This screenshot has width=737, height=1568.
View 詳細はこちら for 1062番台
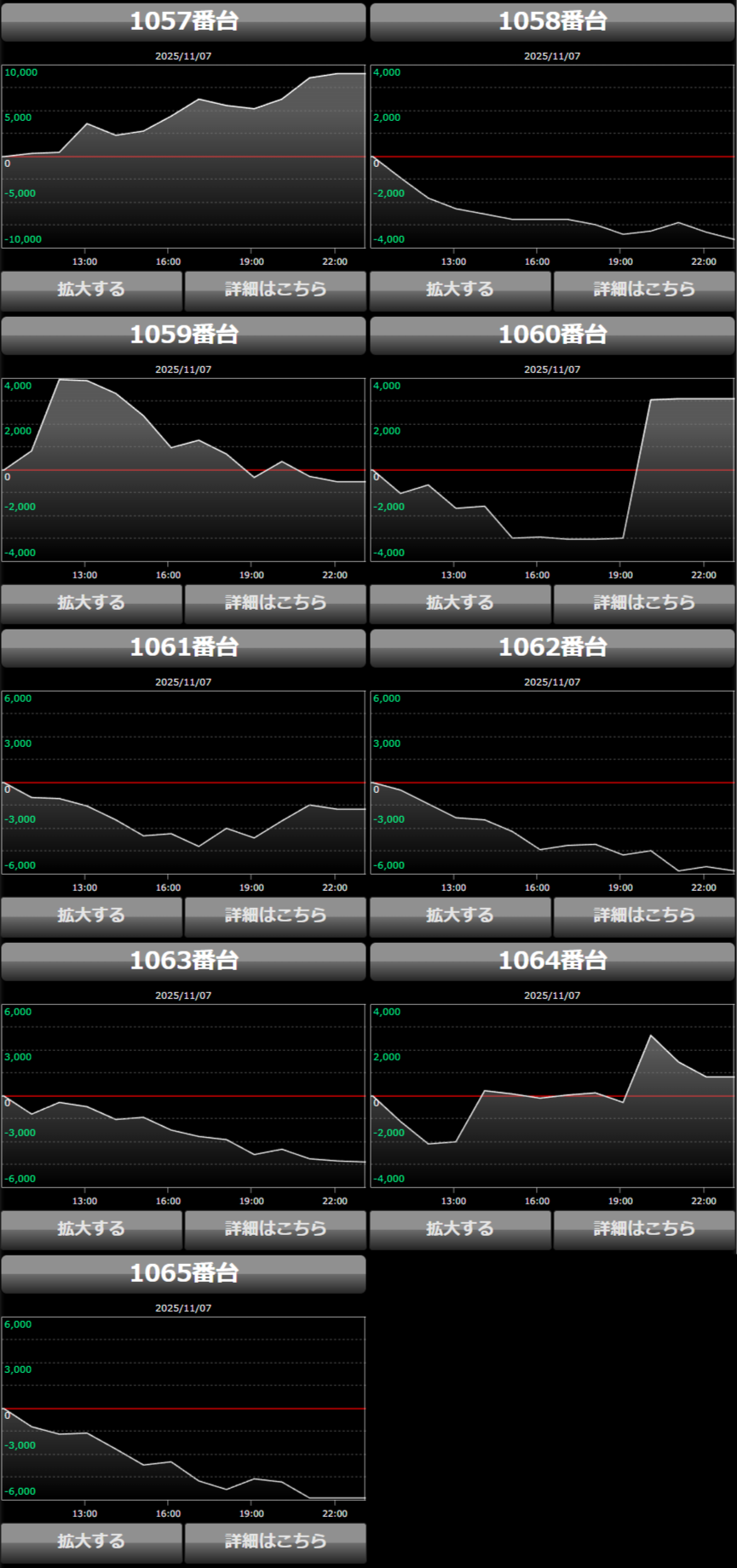[644, 916]
